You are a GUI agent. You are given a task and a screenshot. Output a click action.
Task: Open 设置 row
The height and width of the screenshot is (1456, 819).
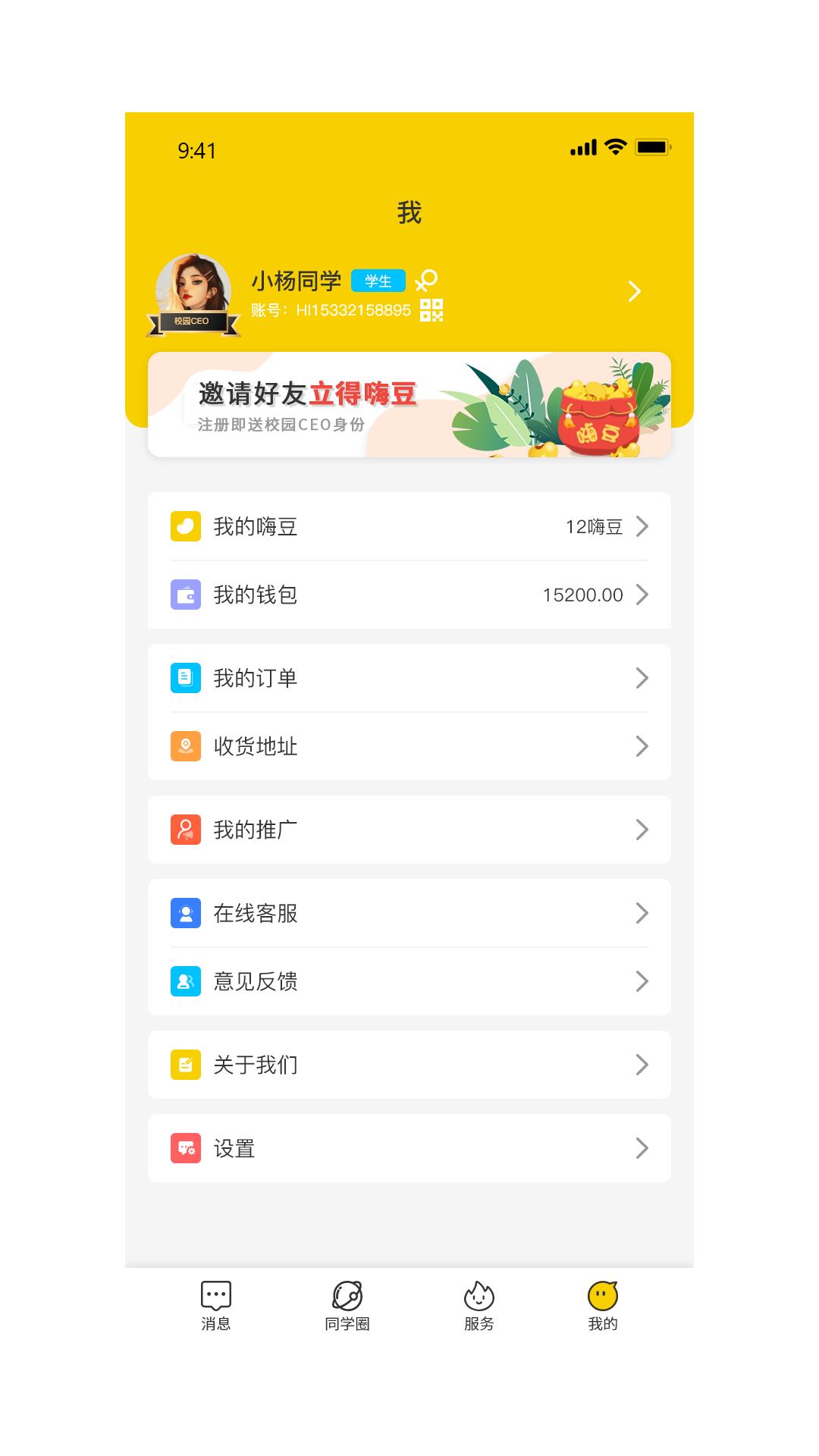[x=409, y=1148]
